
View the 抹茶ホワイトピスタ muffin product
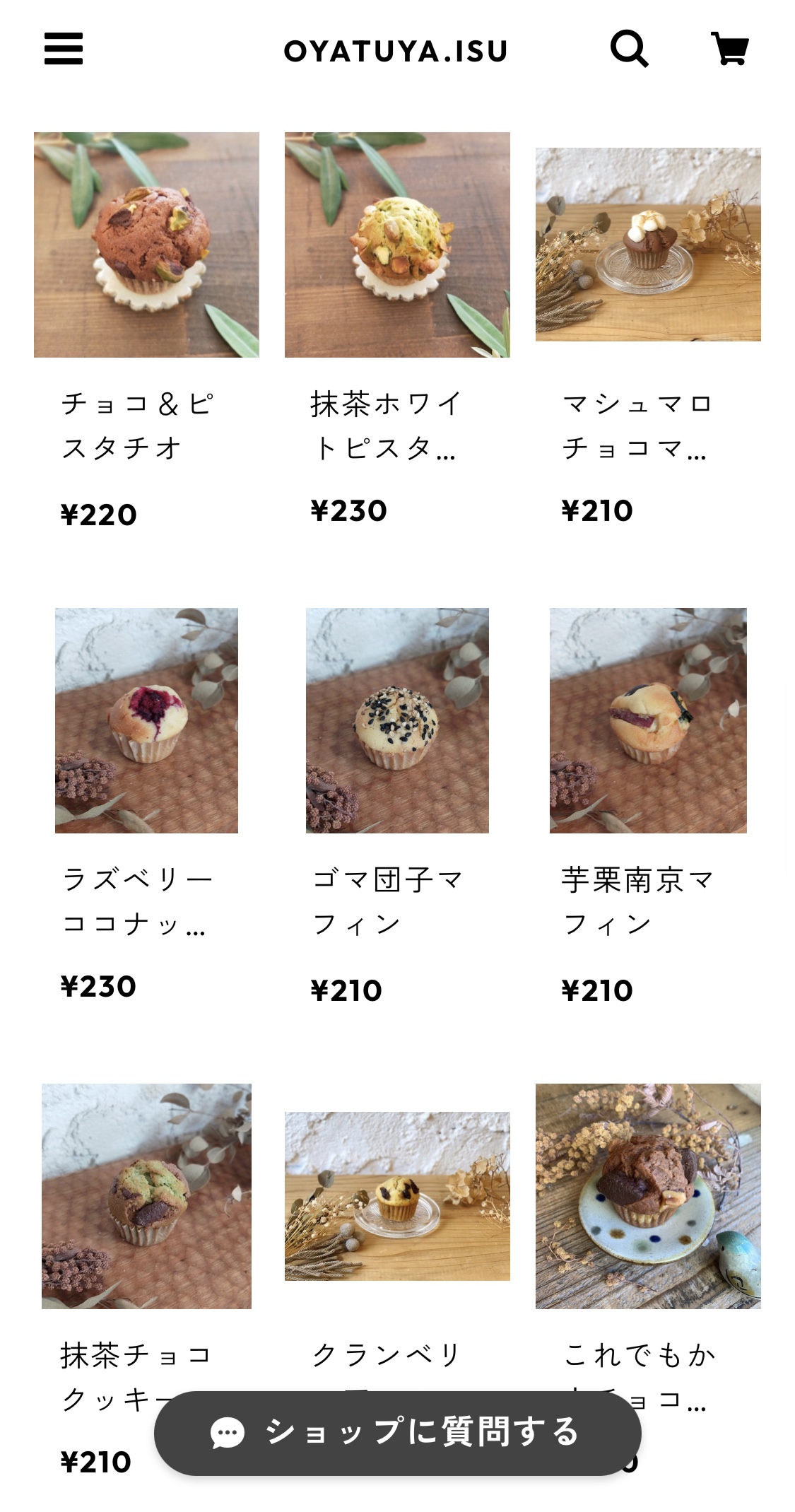(x=397, y=245)
